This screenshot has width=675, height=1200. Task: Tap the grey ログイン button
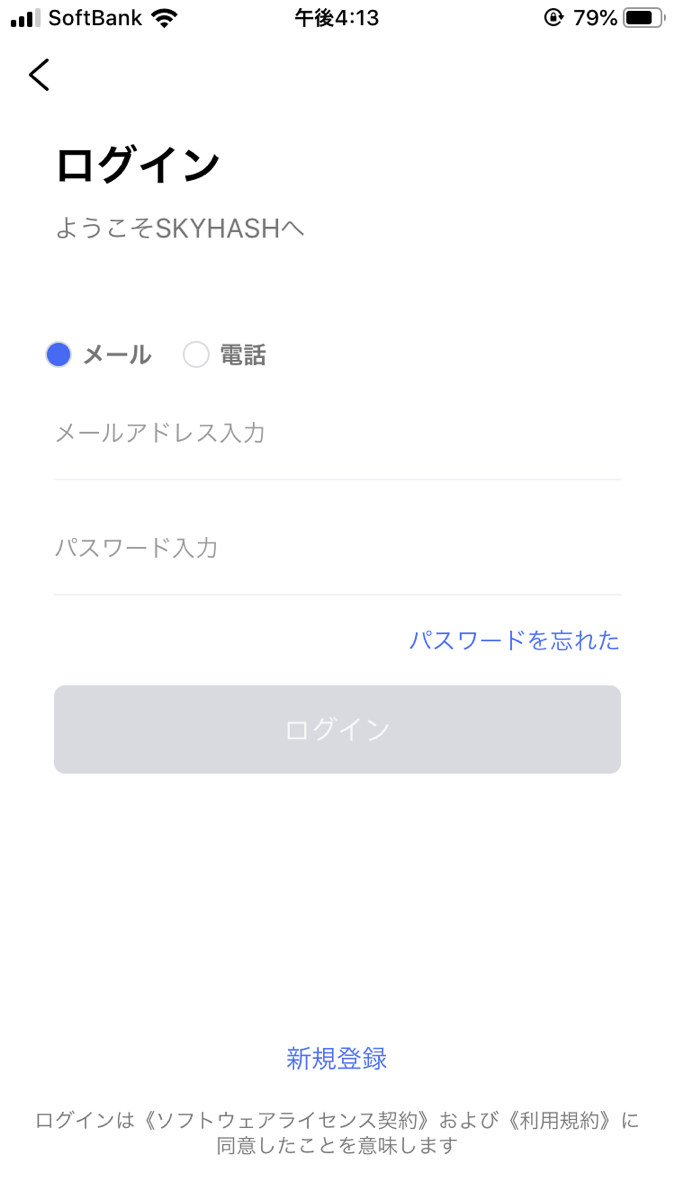click(337, 729)
